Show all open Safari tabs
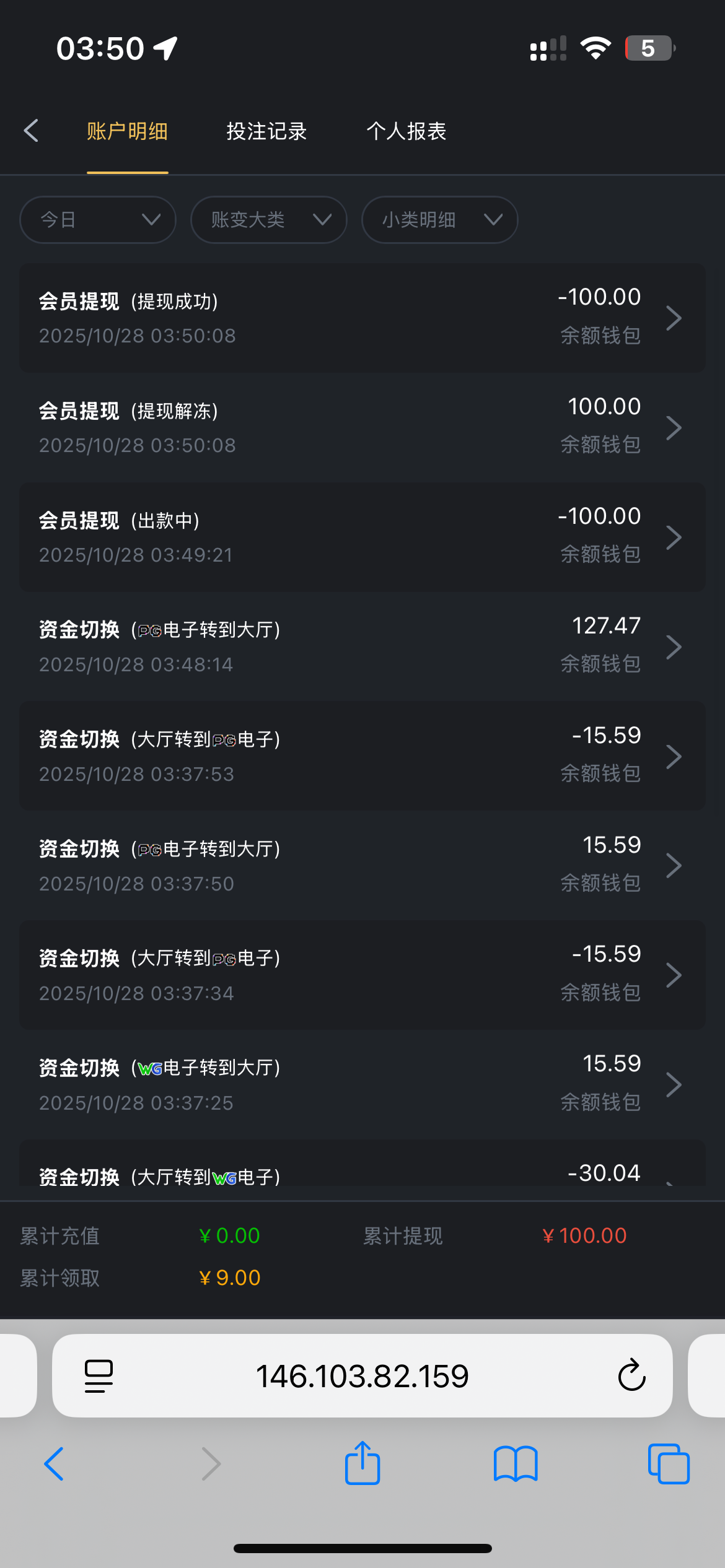 (668, 1463)
